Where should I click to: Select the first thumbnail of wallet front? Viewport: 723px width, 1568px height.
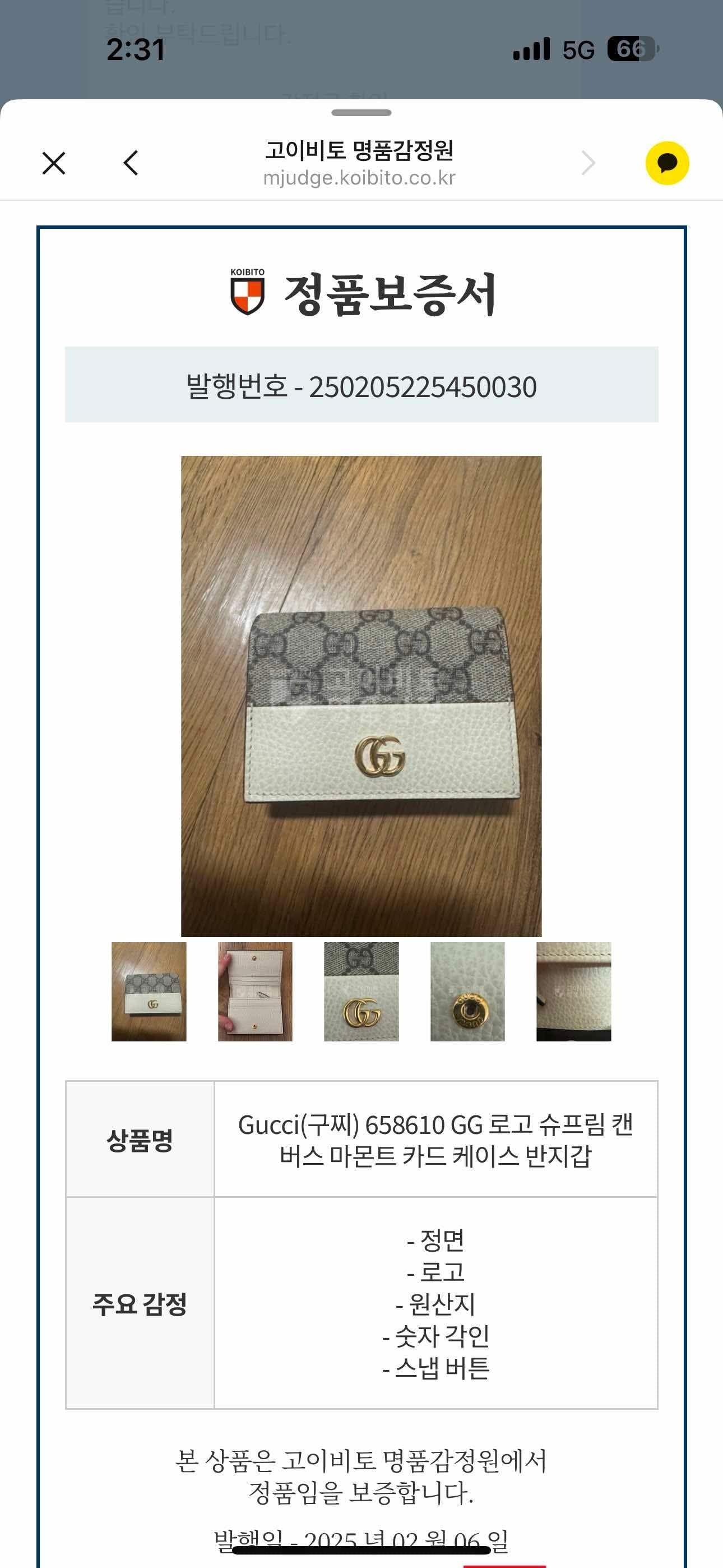149,991
